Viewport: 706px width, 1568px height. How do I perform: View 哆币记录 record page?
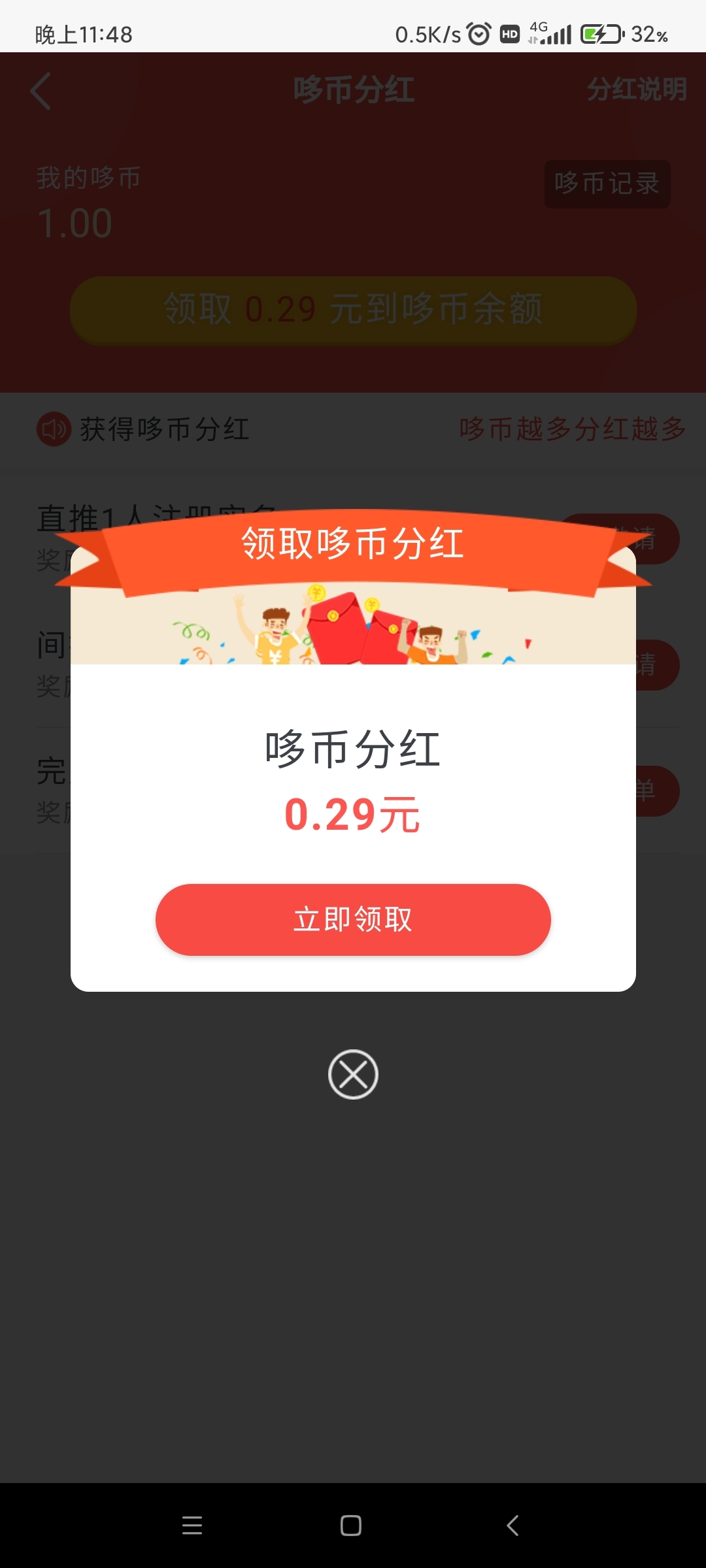point(607,184)
